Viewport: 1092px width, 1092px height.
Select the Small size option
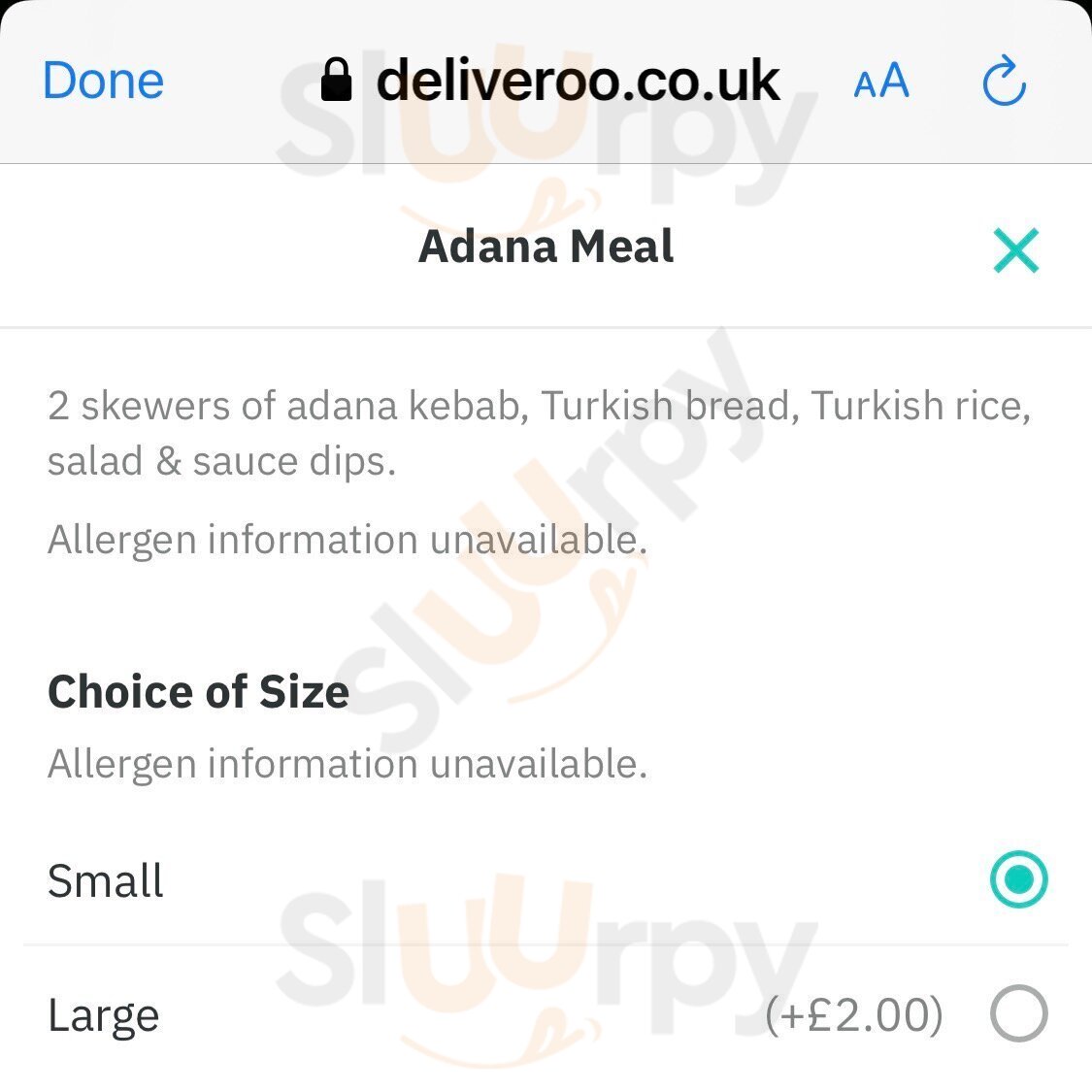1018,879
